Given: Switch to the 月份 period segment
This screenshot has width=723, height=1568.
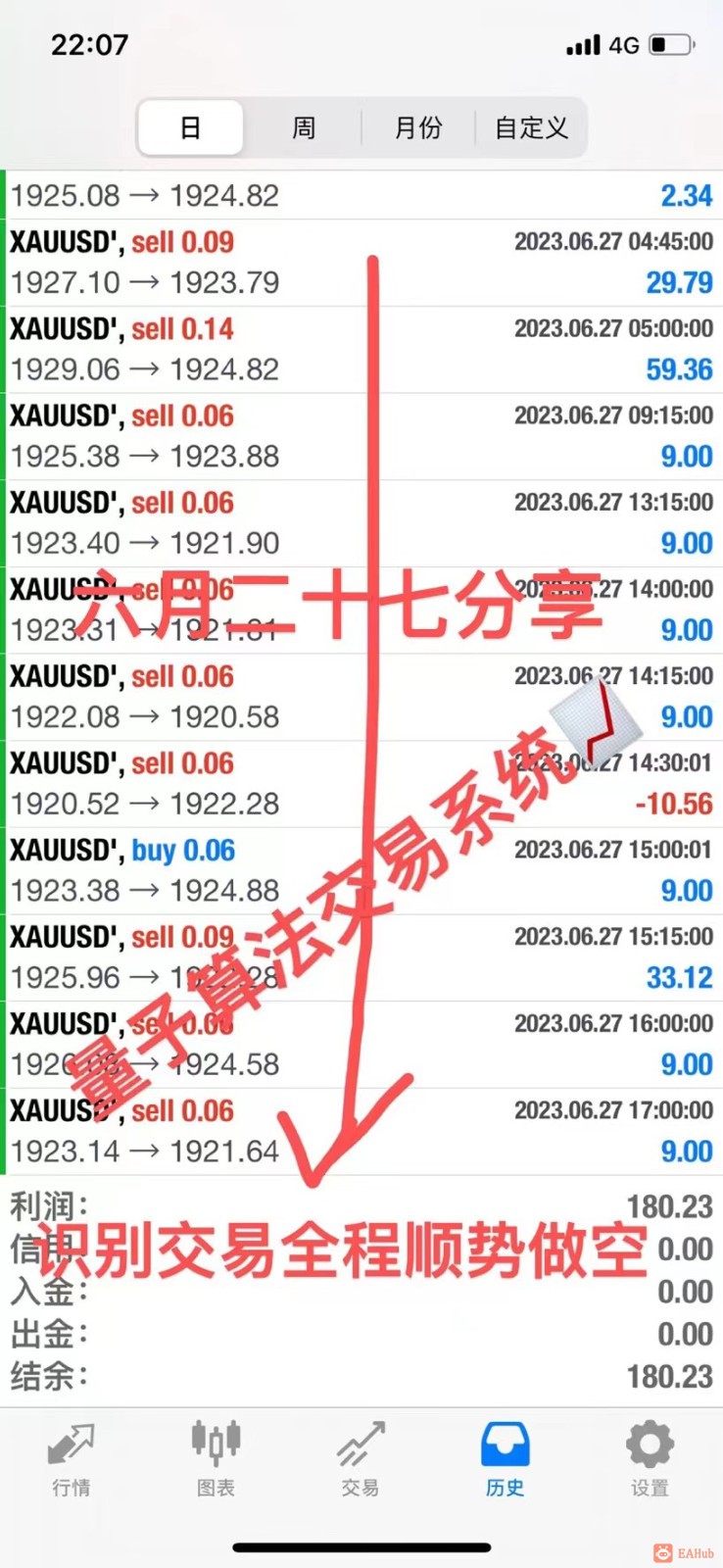Looking at the screenshot, I should [418, 127].
